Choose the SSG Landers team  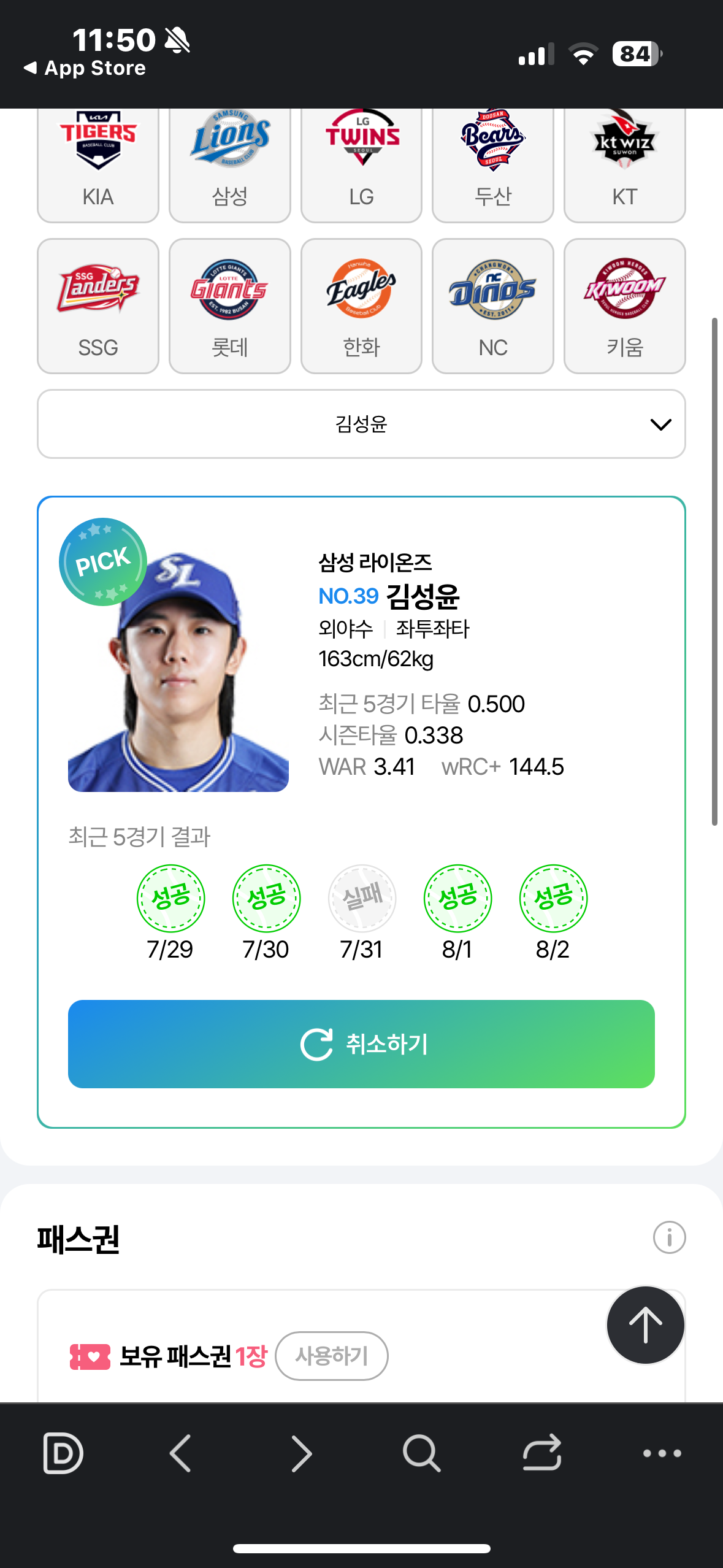click(x=98, y=306)
